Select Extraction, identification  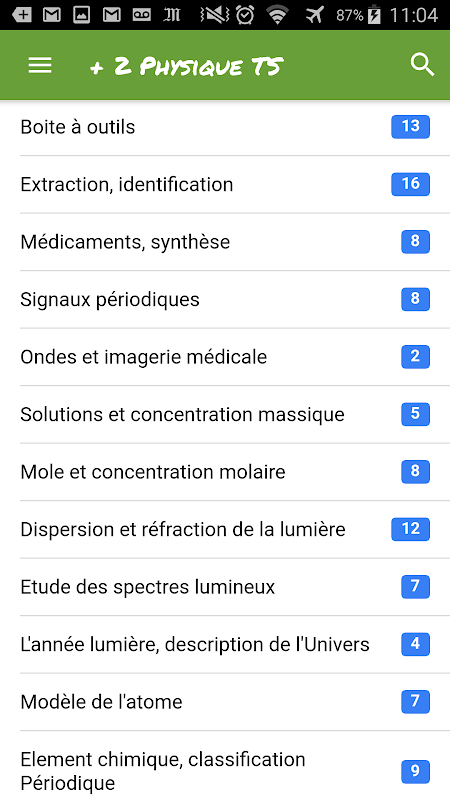[x=225, y=185]
